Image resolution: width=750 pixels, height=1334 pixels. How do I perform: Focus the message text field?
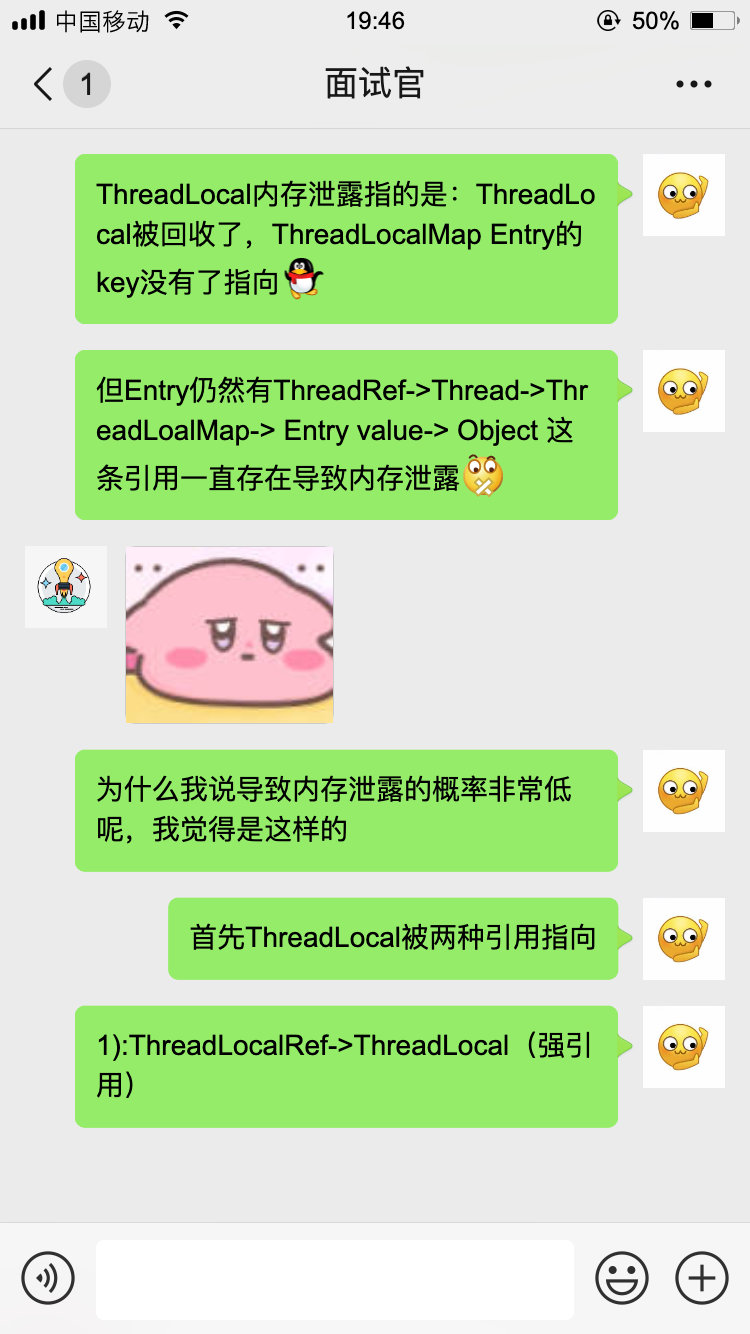tap(335, 1279)
